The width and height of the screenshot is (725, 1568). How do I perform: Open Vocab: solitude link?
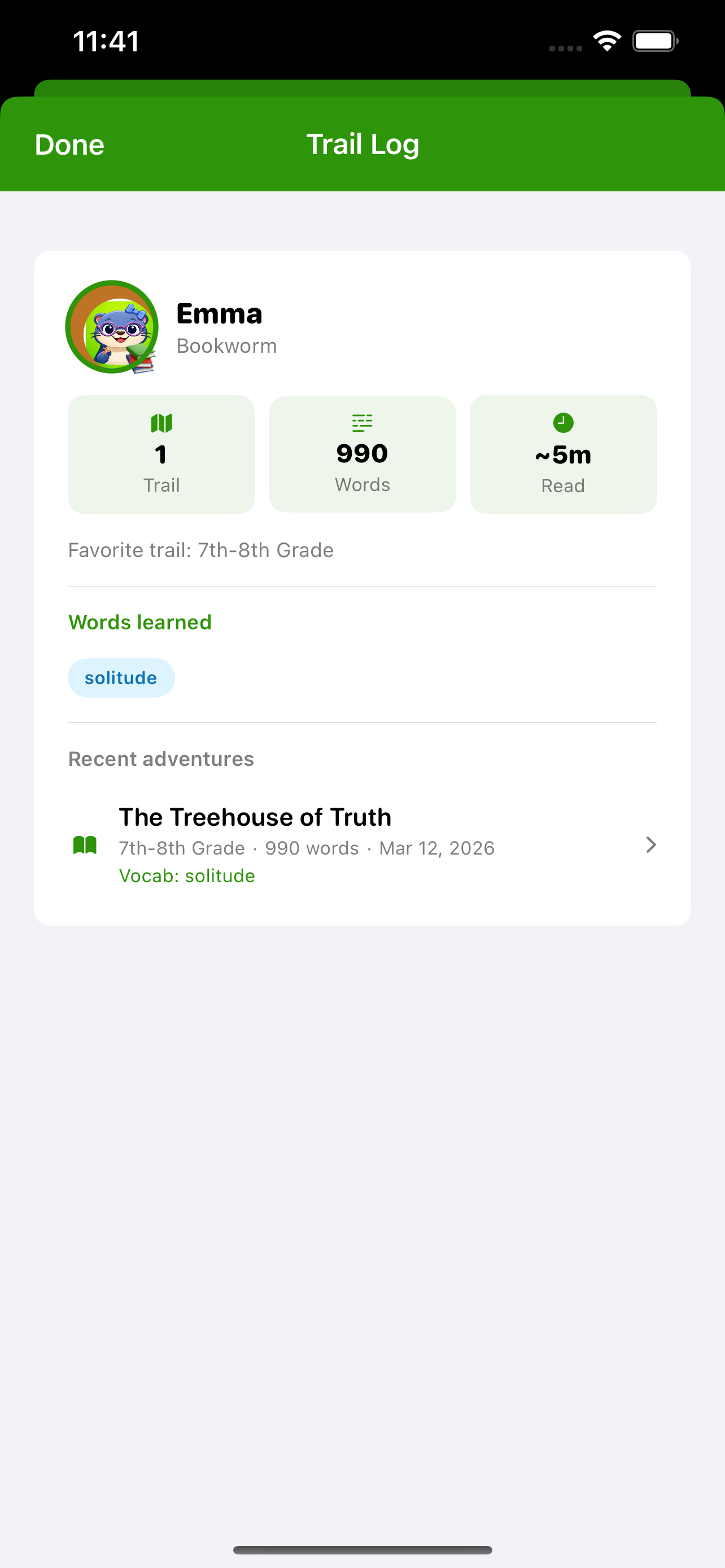(186, 875)
